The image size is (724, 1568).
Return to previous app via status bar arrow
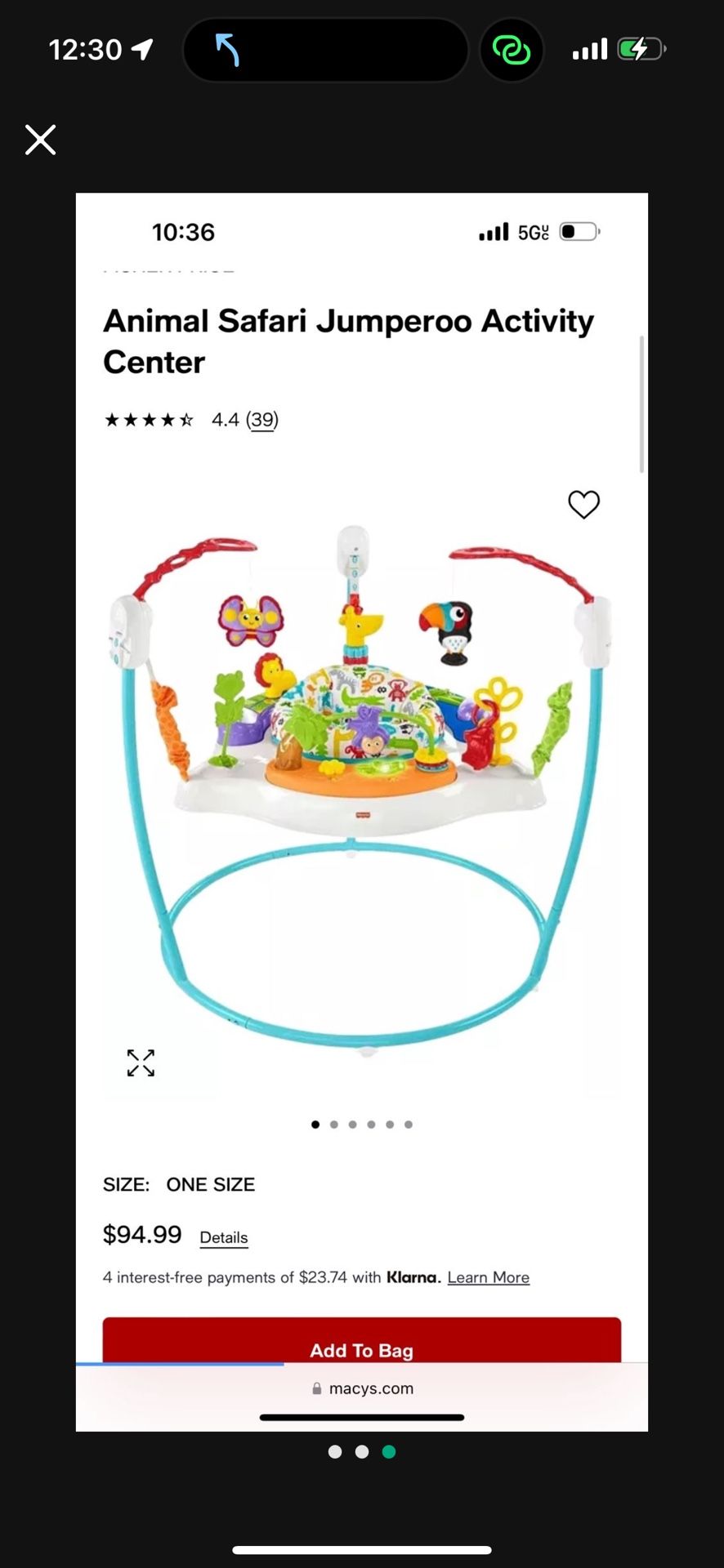point(227,50)
